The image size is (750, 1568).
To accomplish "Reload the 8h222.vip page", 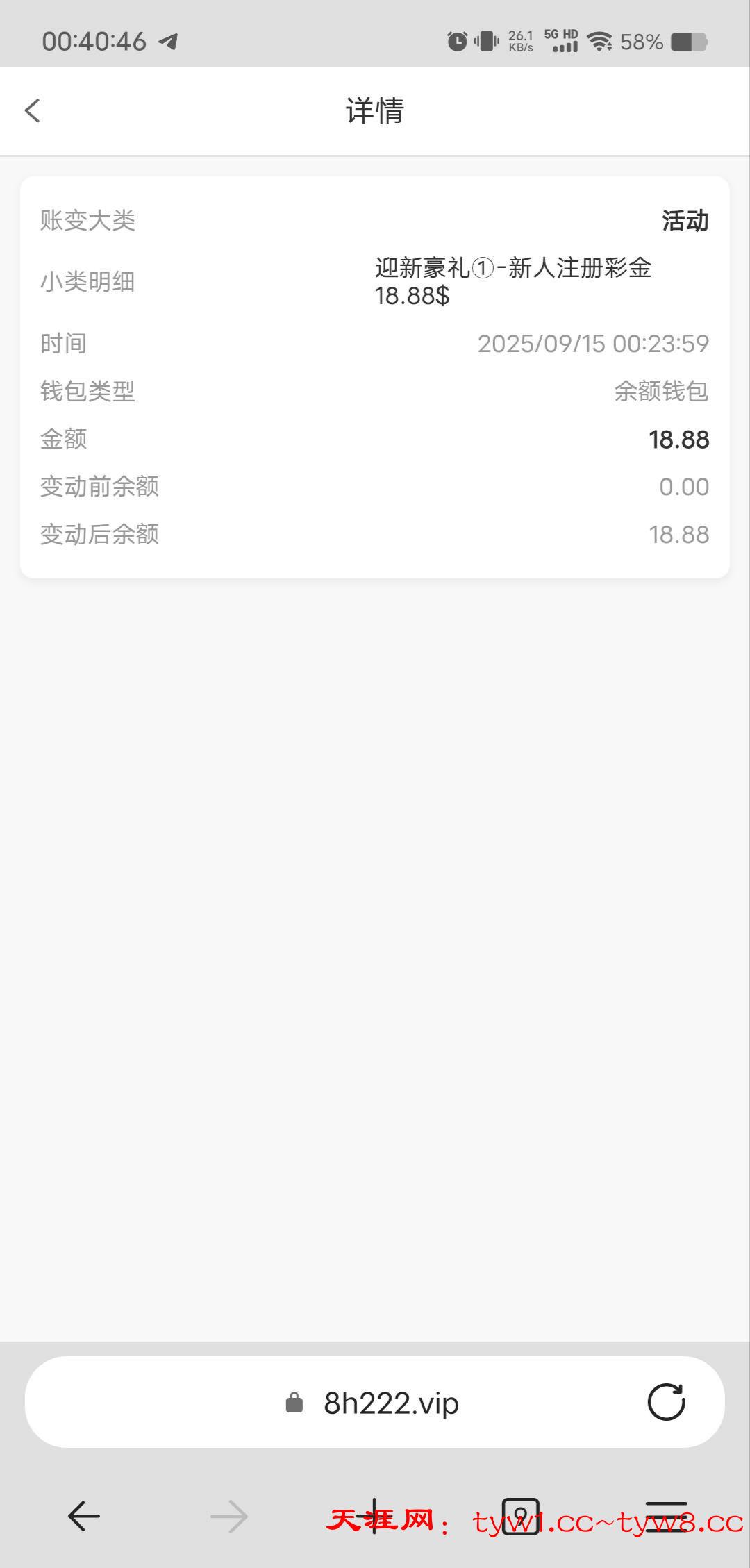I will tap(666, 1402).
